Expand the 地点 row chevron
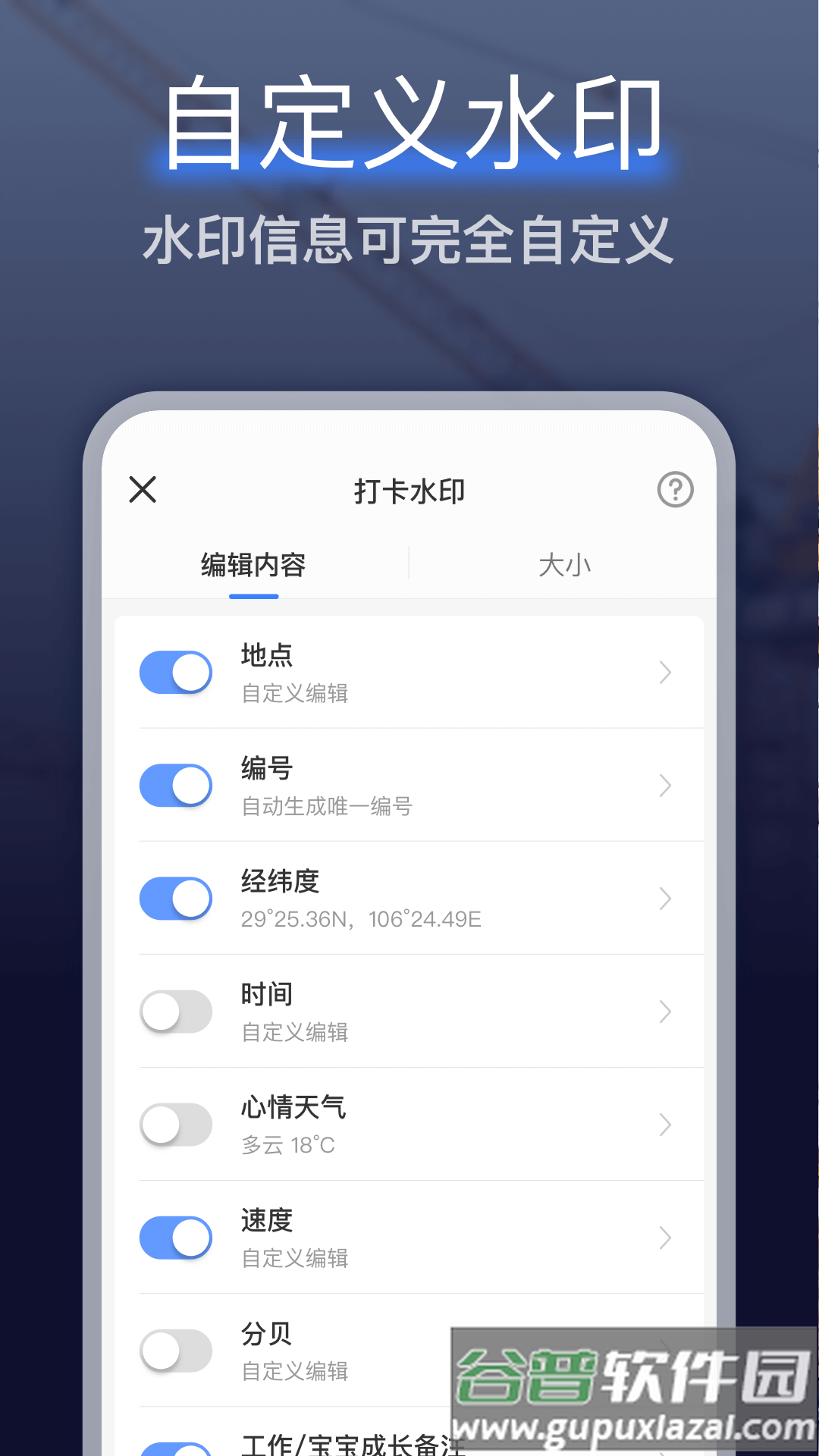Image resolution: width=819 pixels, height=1456 pixels. click(665, 672)
